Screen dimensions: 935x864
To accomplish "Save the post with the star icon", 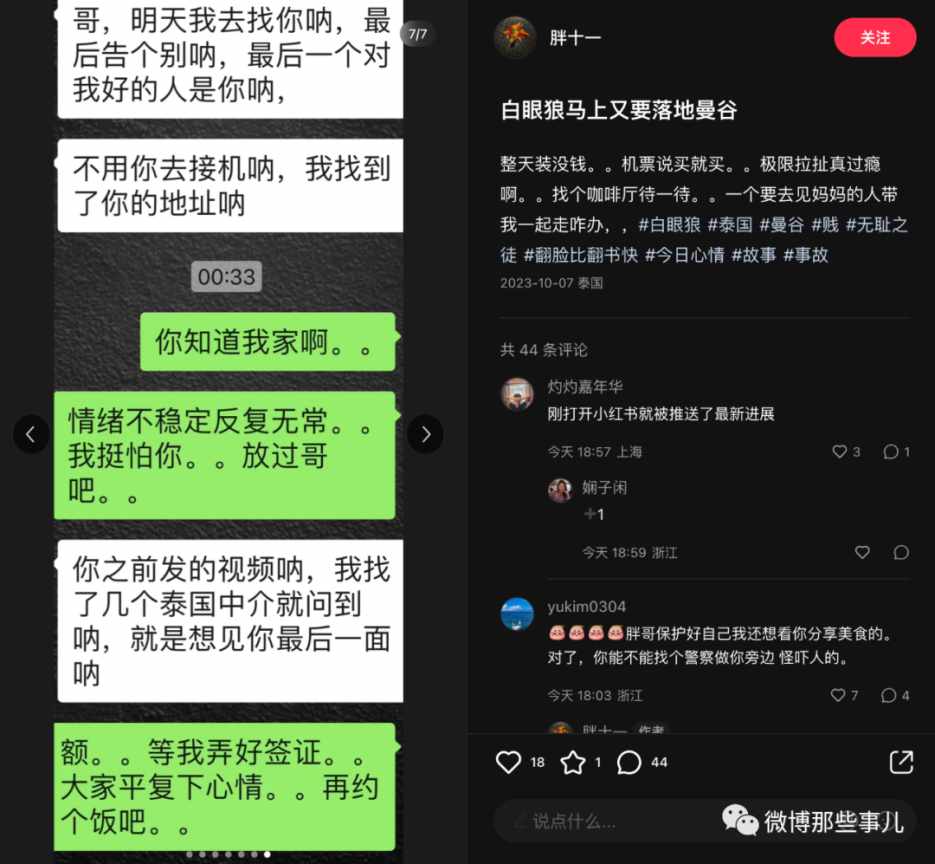I will (x=573, y=762).
